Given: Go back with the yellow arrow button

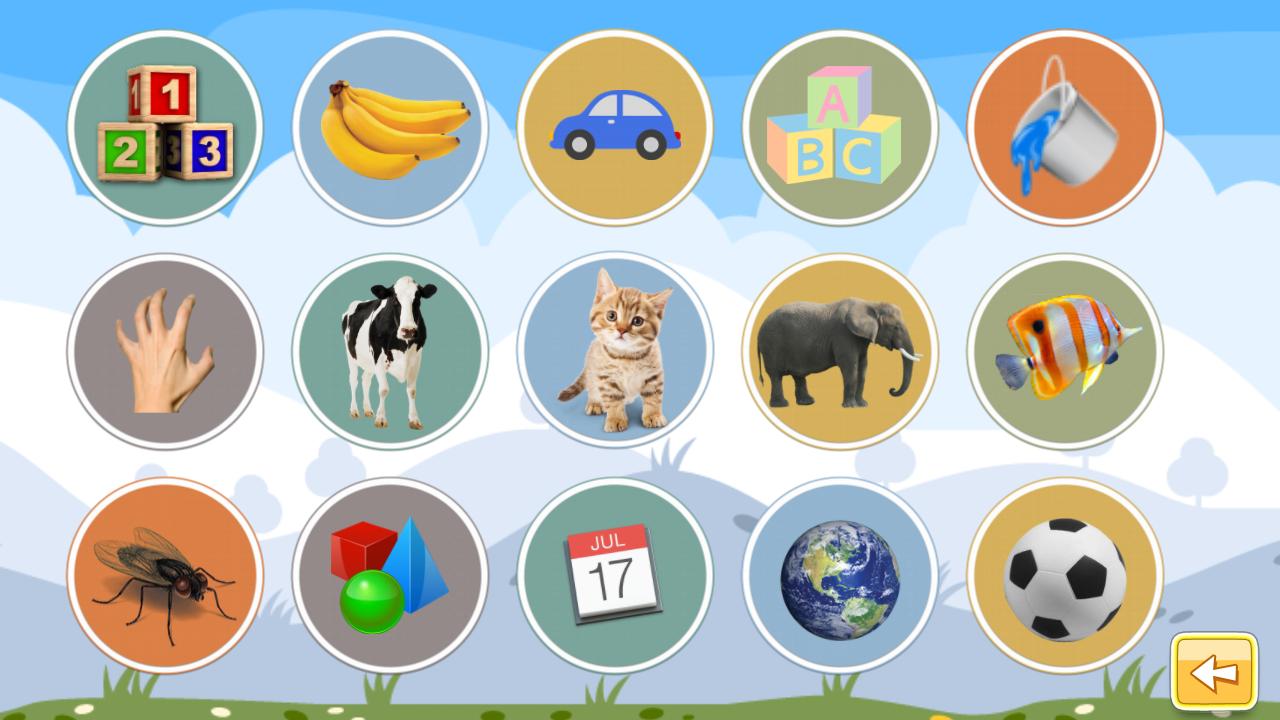Looking at the screenshot, I should [x=1215, y=672].
